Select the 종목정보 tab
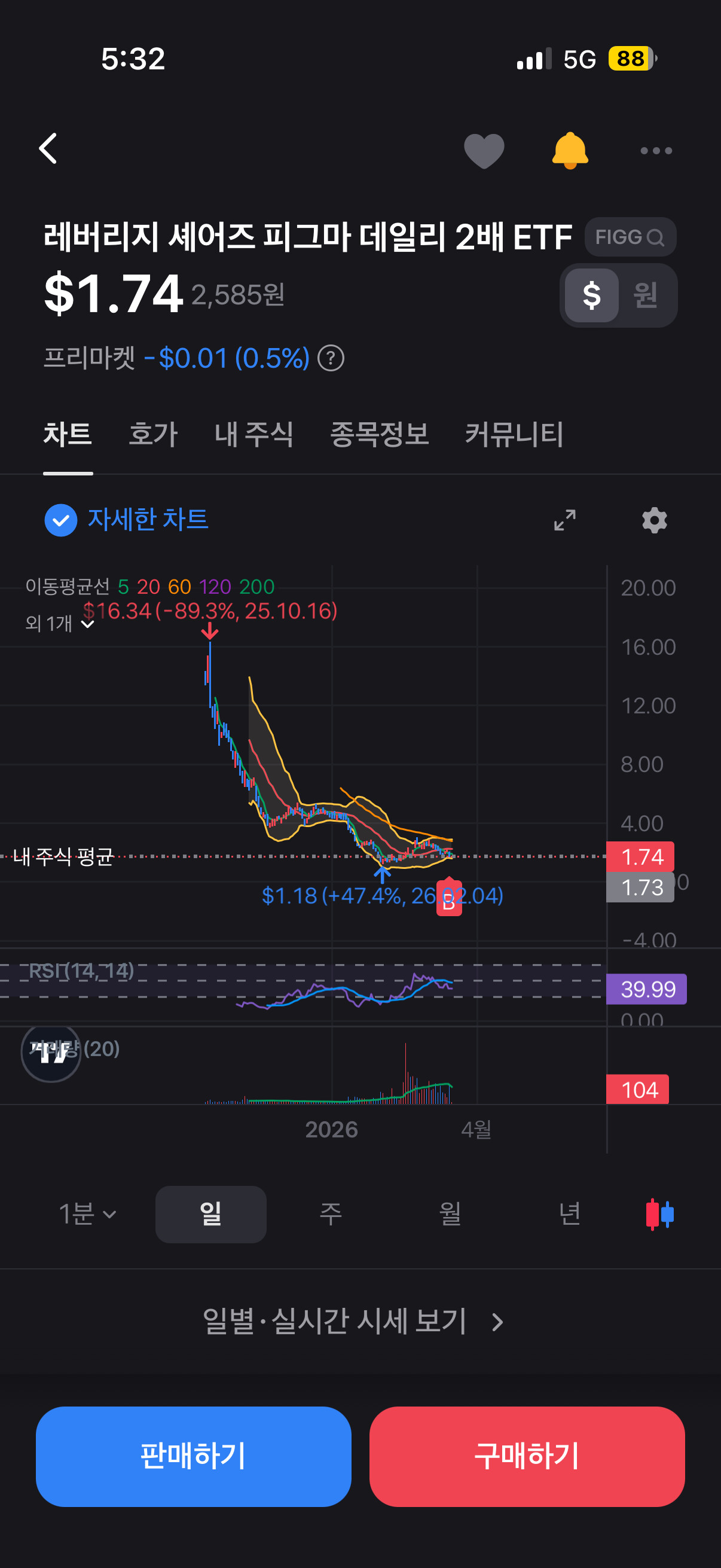 click(379, 434)
